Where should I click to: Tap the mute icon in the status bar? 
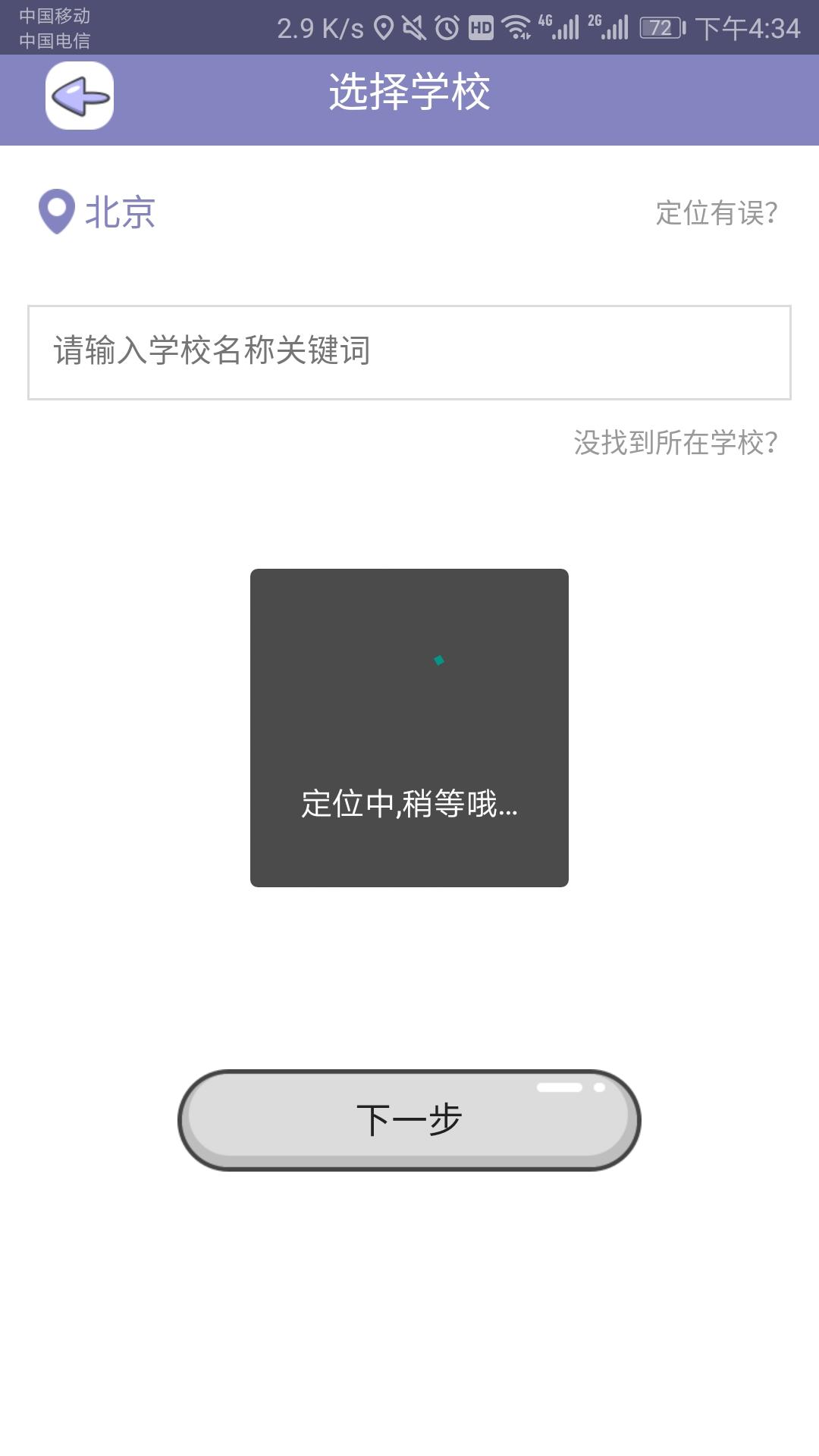pos(415,25)
